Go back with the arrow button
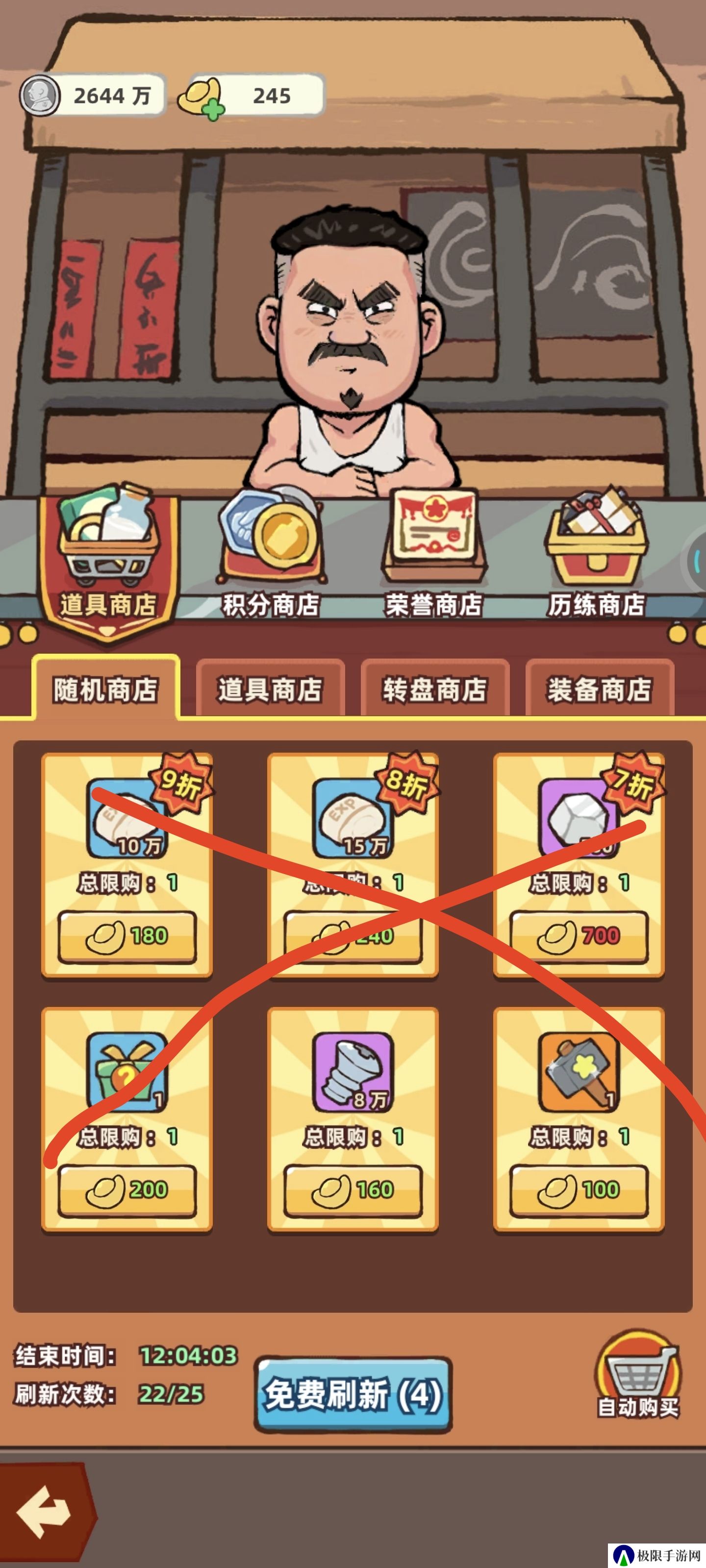 [44, 1512]
